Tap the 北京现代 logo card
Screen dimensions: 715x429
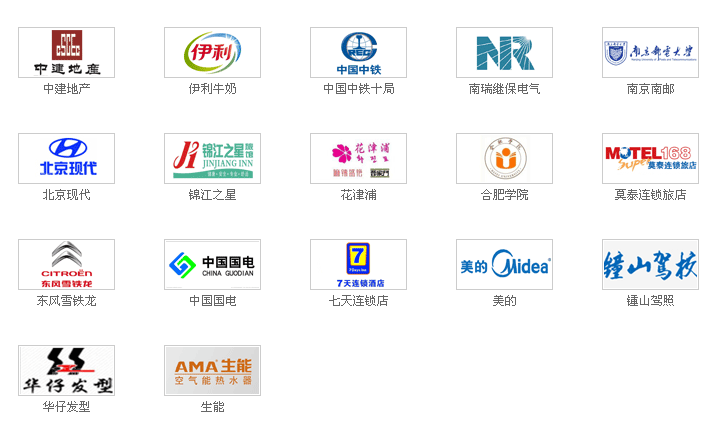(66, 158)
